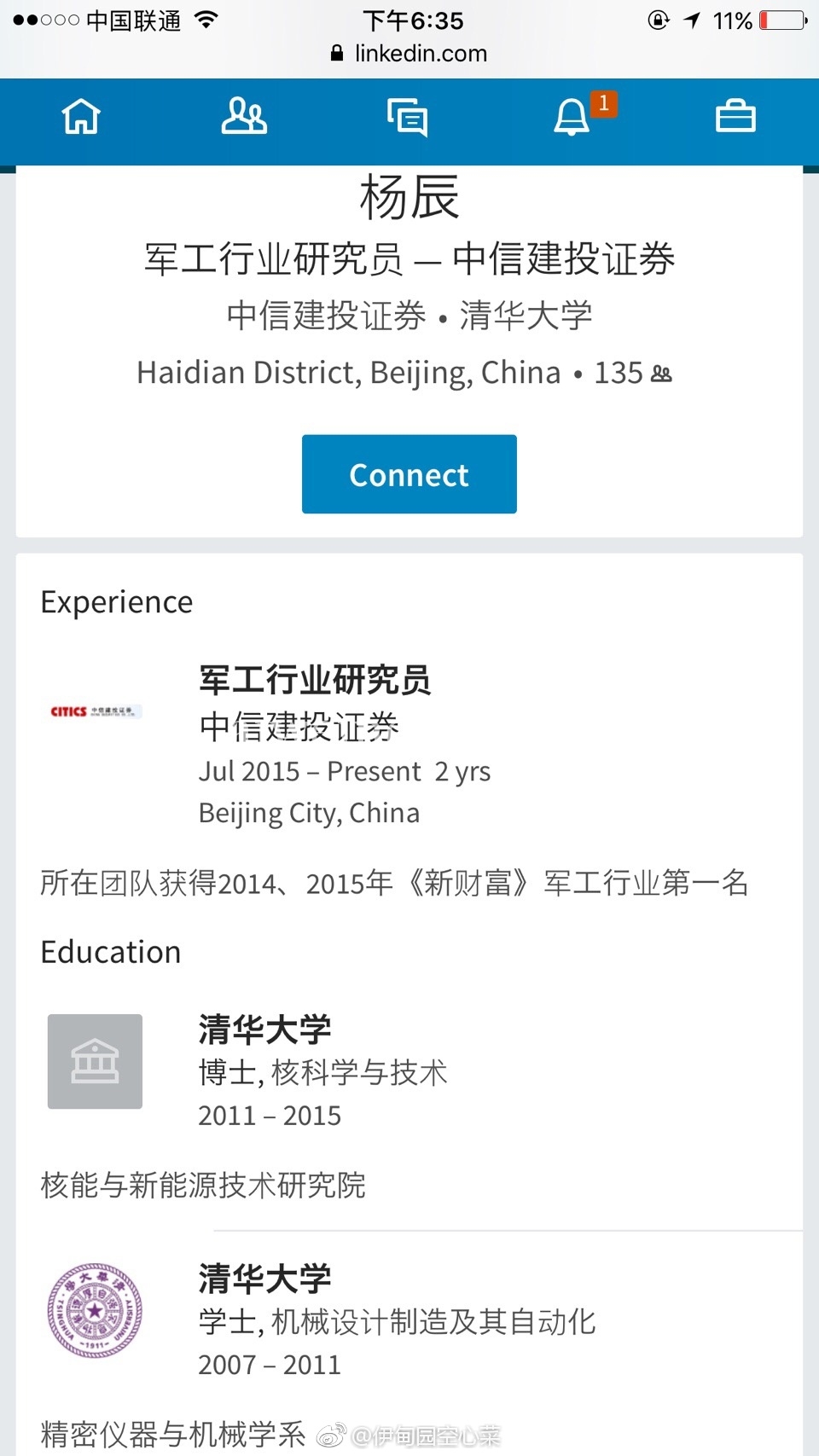Viewport: 819px width, 1456px height.
Task: Open the messaging tab
Action: 408,118
